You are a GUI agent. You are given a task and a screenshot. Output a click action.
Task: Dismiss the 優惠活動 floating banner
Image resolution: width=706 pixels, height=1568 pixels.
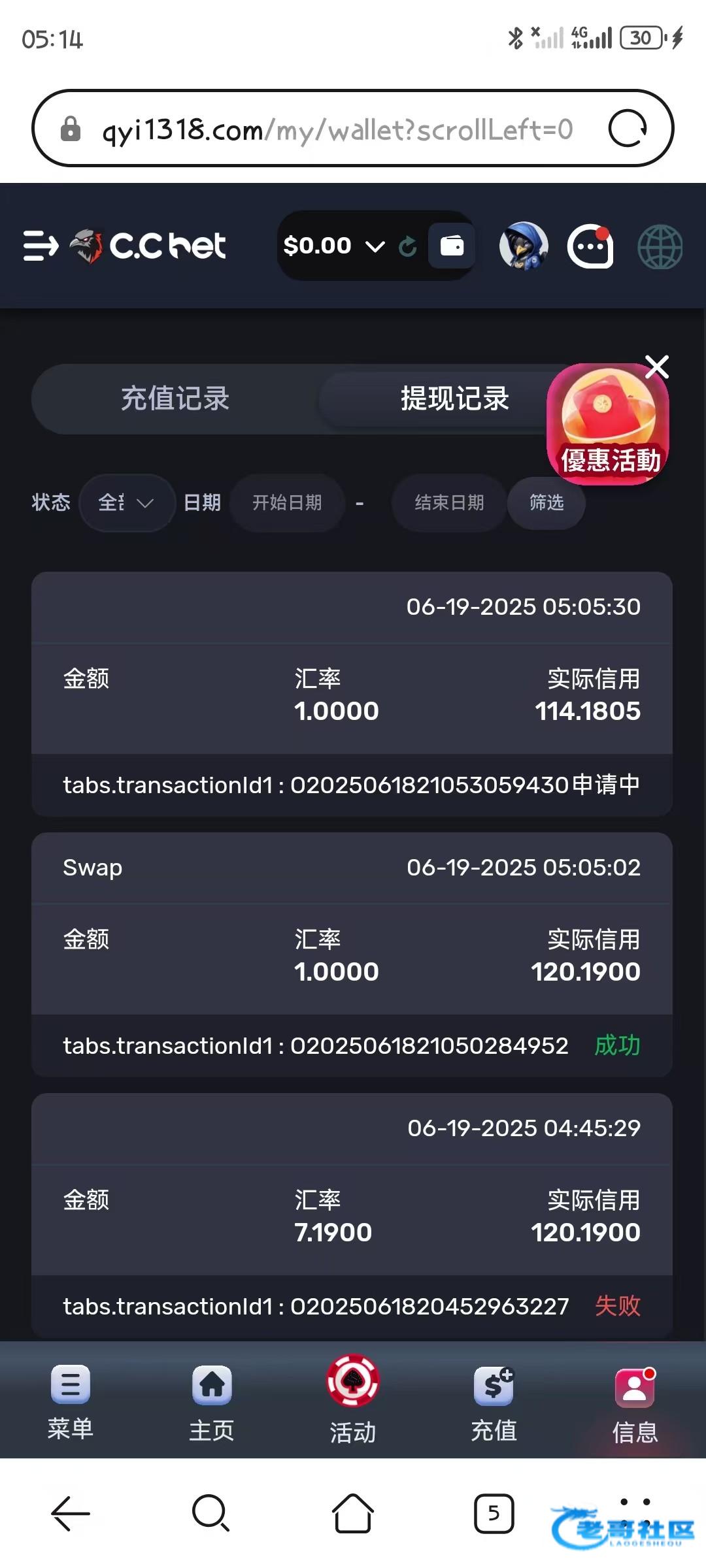click(x=657, y=367)
